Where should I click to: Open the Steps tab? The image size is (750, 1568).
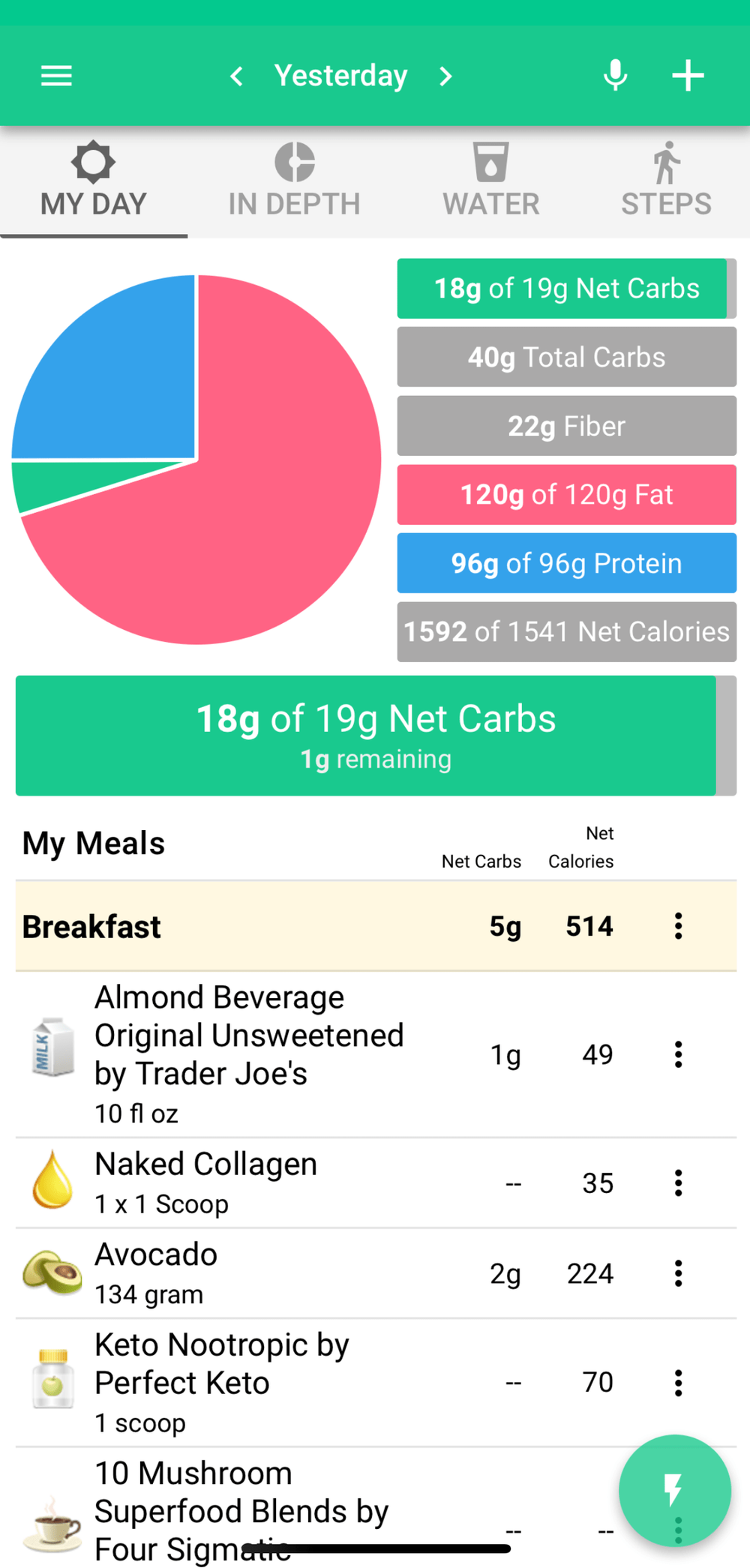[666, 181]
